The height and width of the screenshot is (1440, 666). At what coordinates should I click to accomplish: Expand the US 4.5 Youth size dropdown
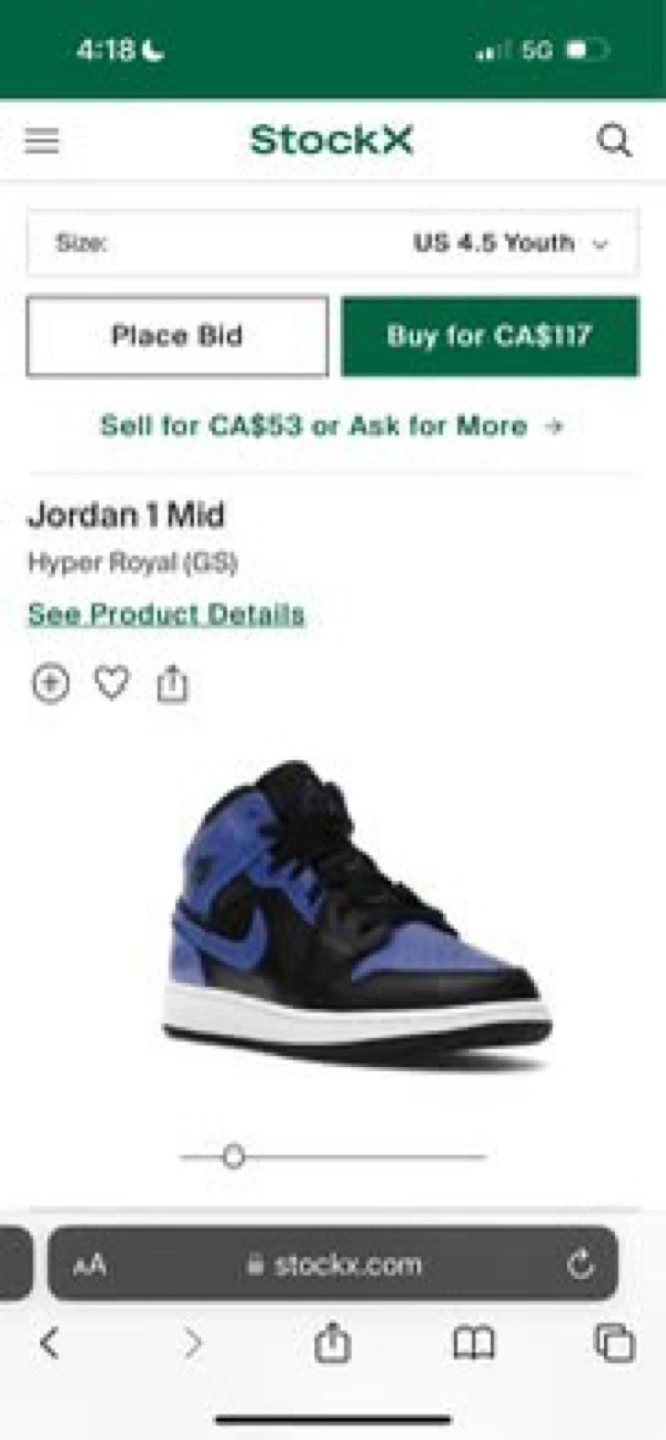(x=332, y=243)
